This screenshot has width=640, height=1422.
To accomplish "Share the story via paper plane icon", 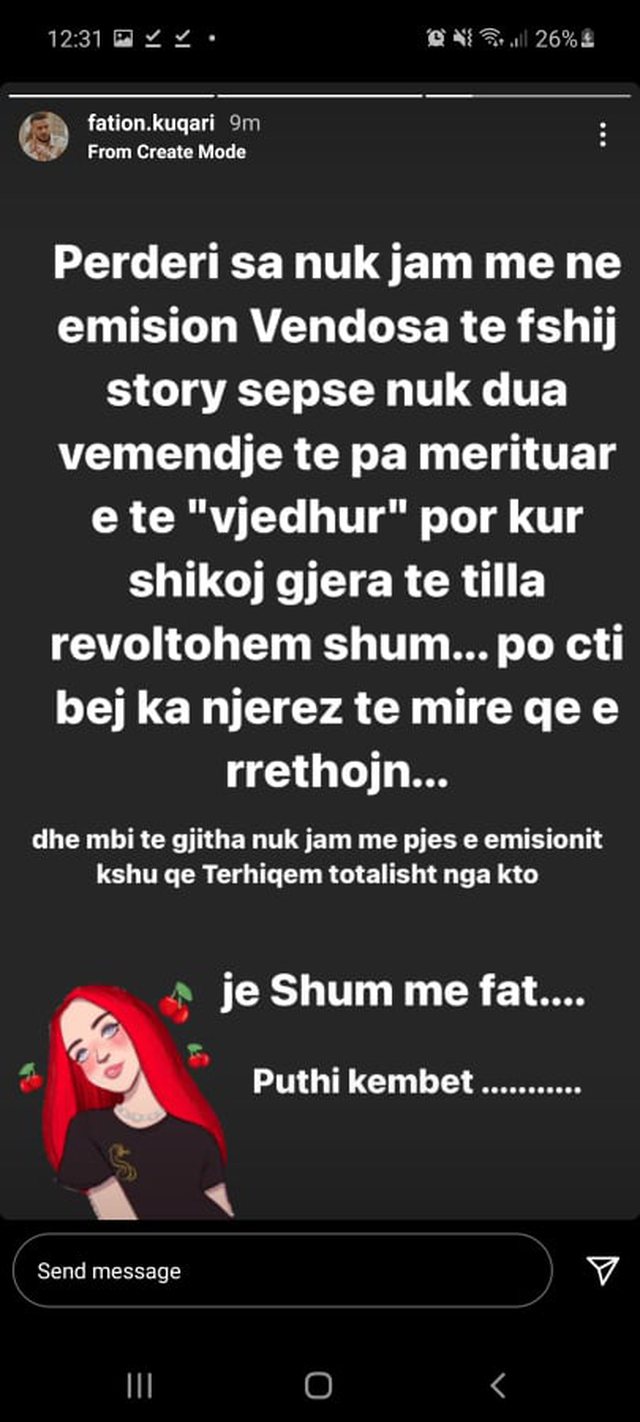I will pyautogui.click(x=601, y=1270).
